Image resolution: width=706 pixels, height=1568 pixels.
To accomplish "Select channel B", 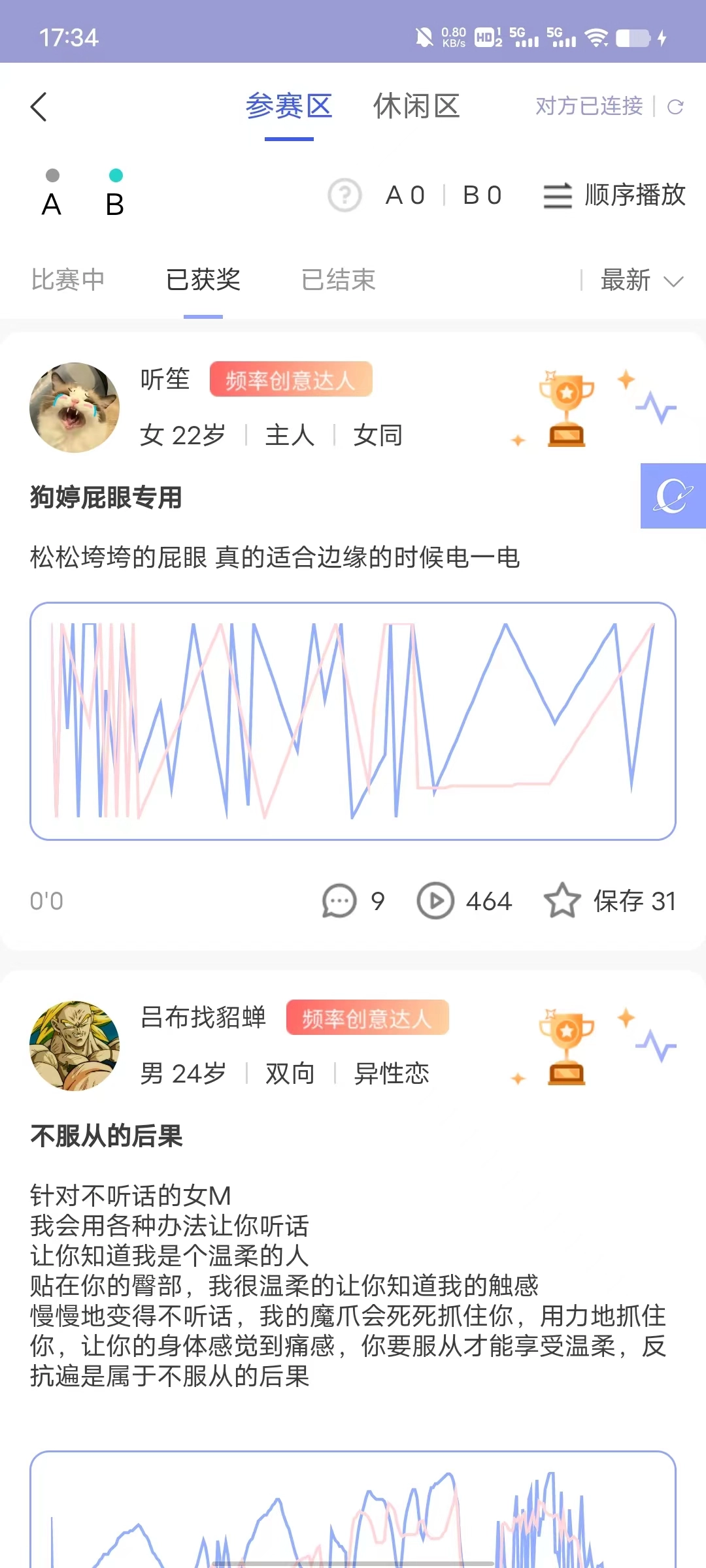I will pyautogui.click(x=115, y=194).
